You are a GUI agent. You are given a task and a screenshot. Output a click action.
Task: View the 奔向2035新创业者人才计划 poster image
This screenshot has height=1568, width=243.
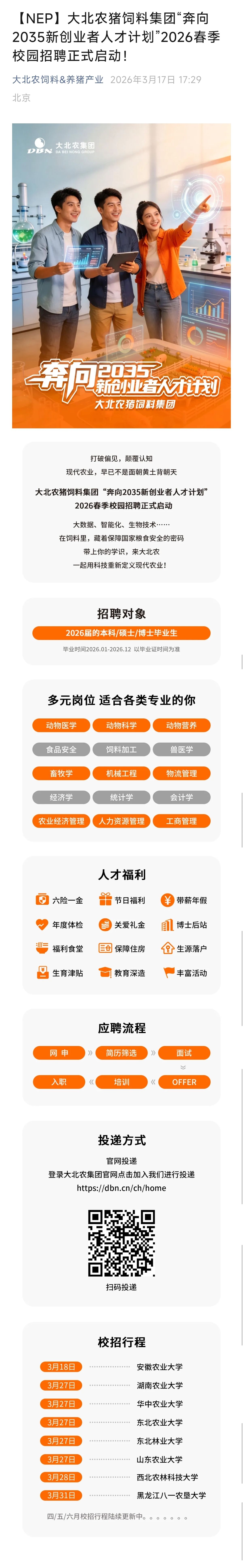point(121,275)
